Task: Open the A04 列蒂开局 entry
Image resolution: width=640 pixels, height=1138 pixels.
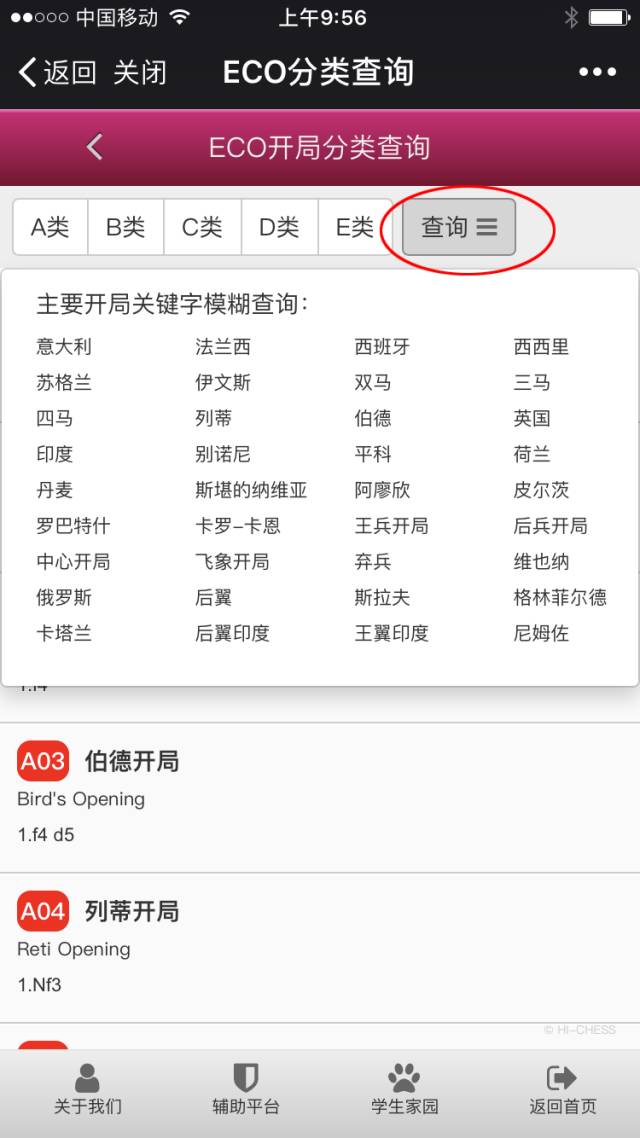Action: click(x=320, y=948)
